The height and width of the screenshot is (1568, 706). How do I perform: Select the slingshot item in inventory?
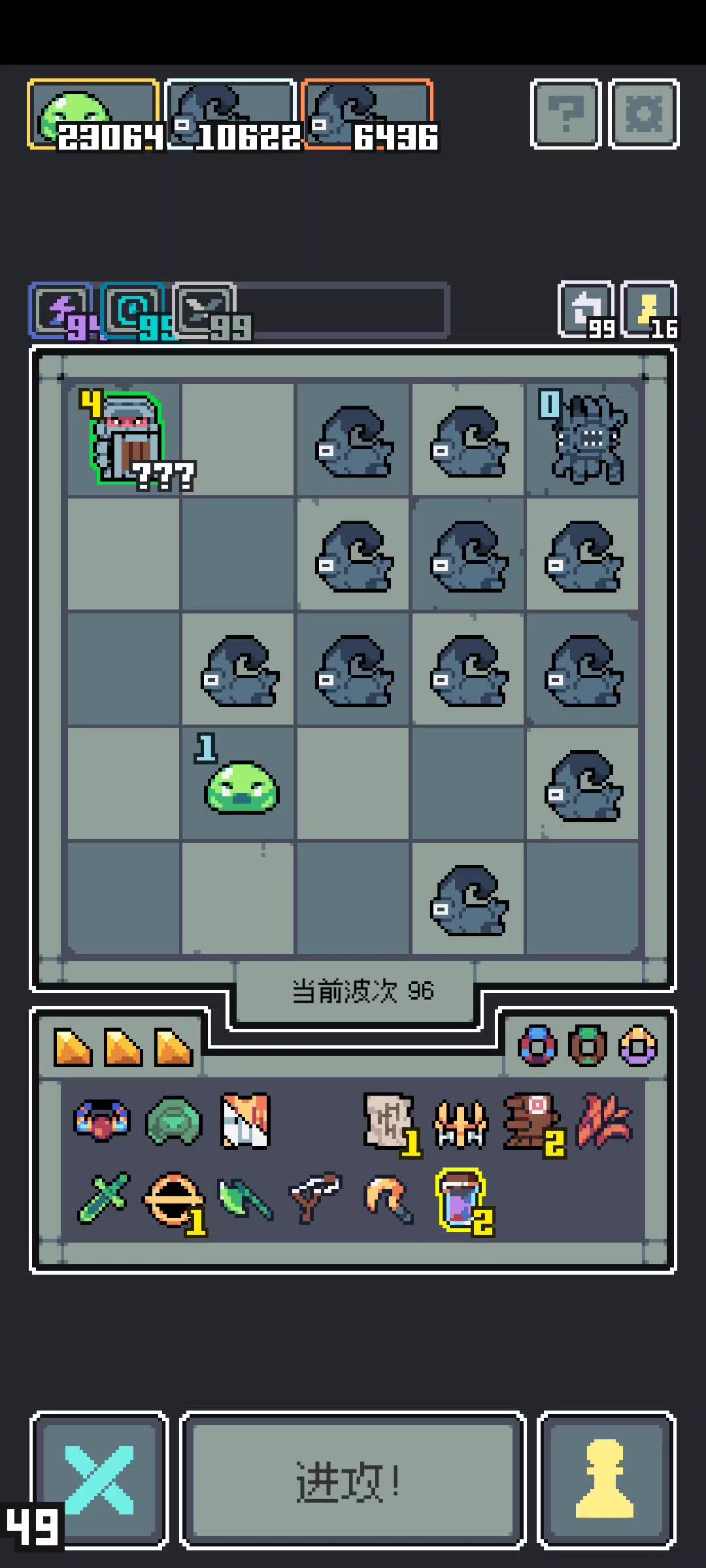[x=315, y=1197]
